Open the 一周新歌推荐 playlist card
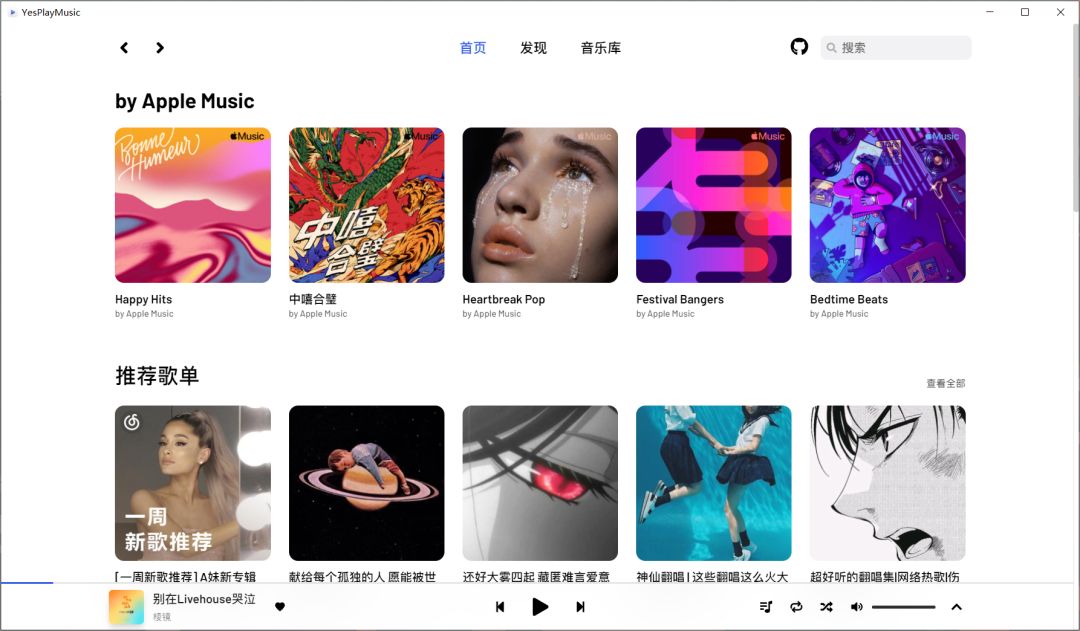The height and width of the screenshot is (631, 1080). click(192, 483)
